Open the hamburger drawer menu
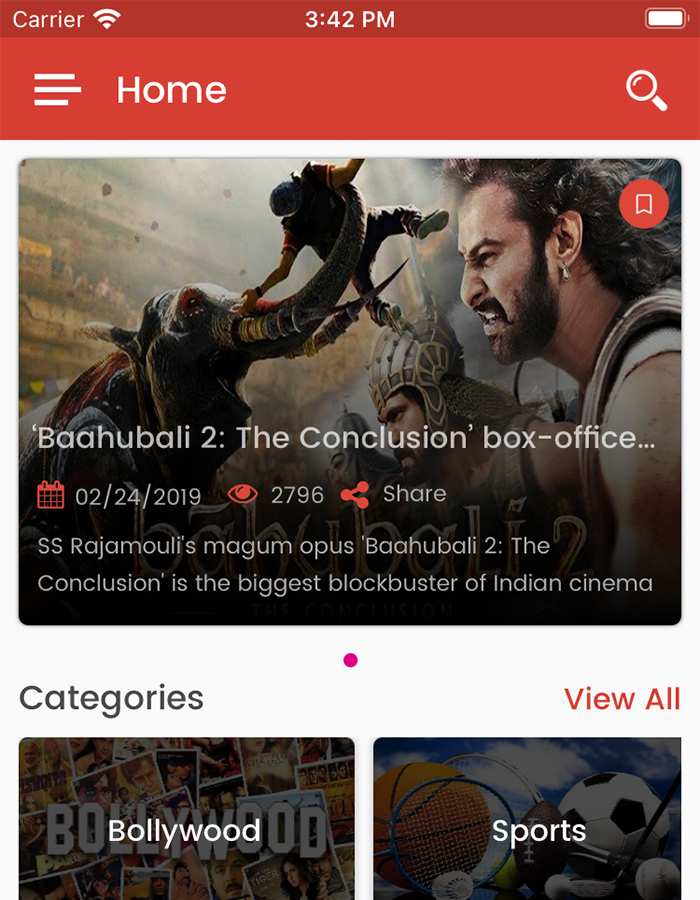Image resolution: width=700 pixels, height=900 pixels. click(x=57, y=90)
